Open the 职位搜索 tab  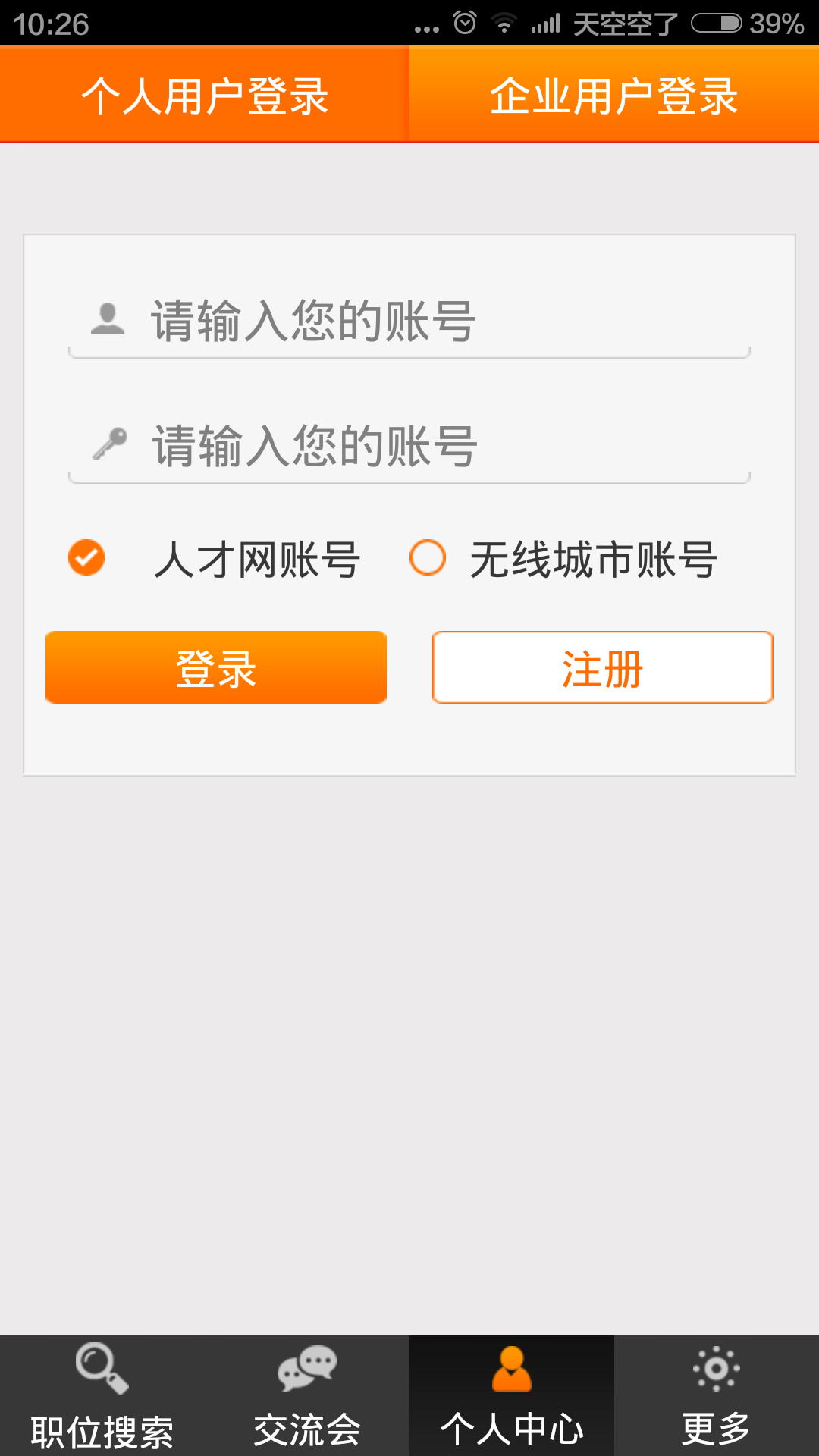pos(102,1396)
